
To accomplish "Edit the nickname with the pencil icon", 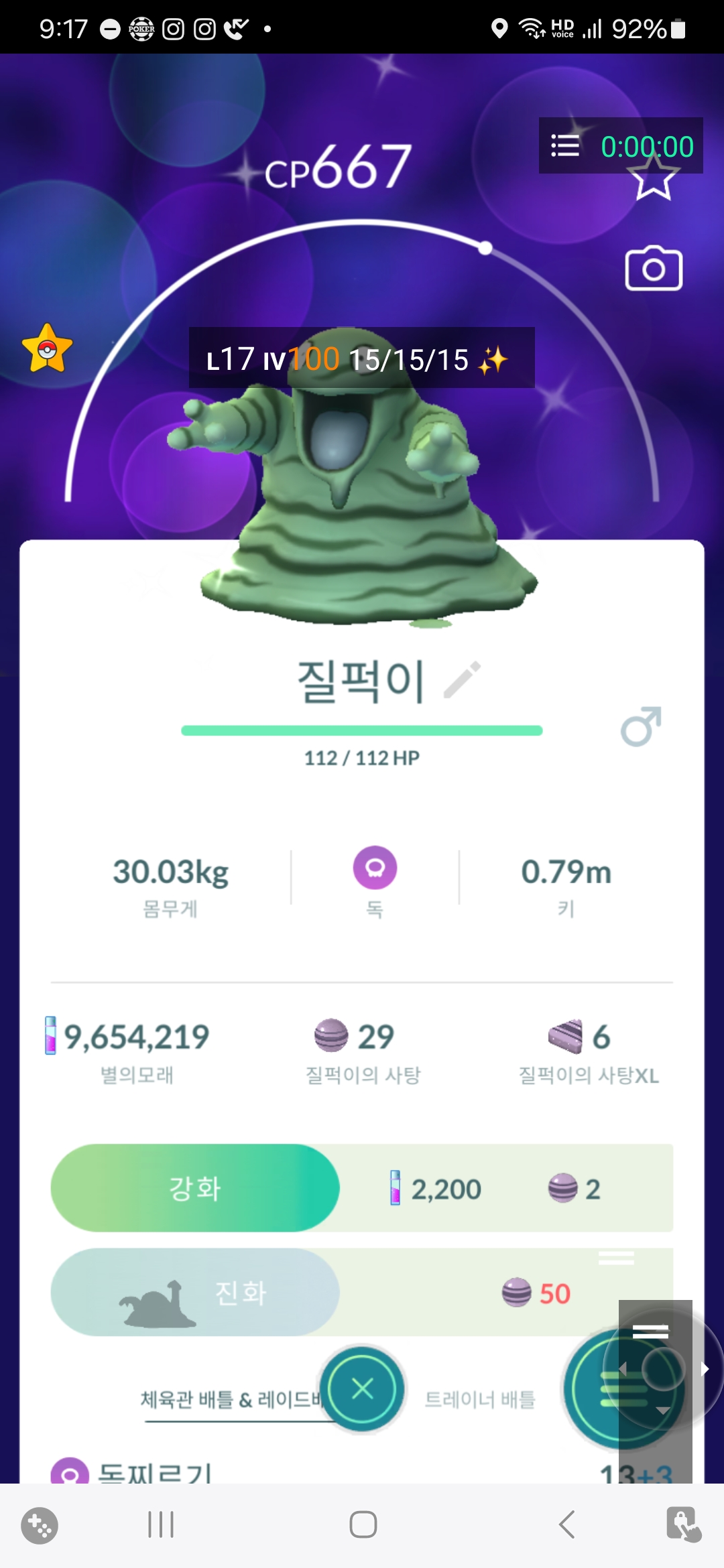I will pos(463,680).
